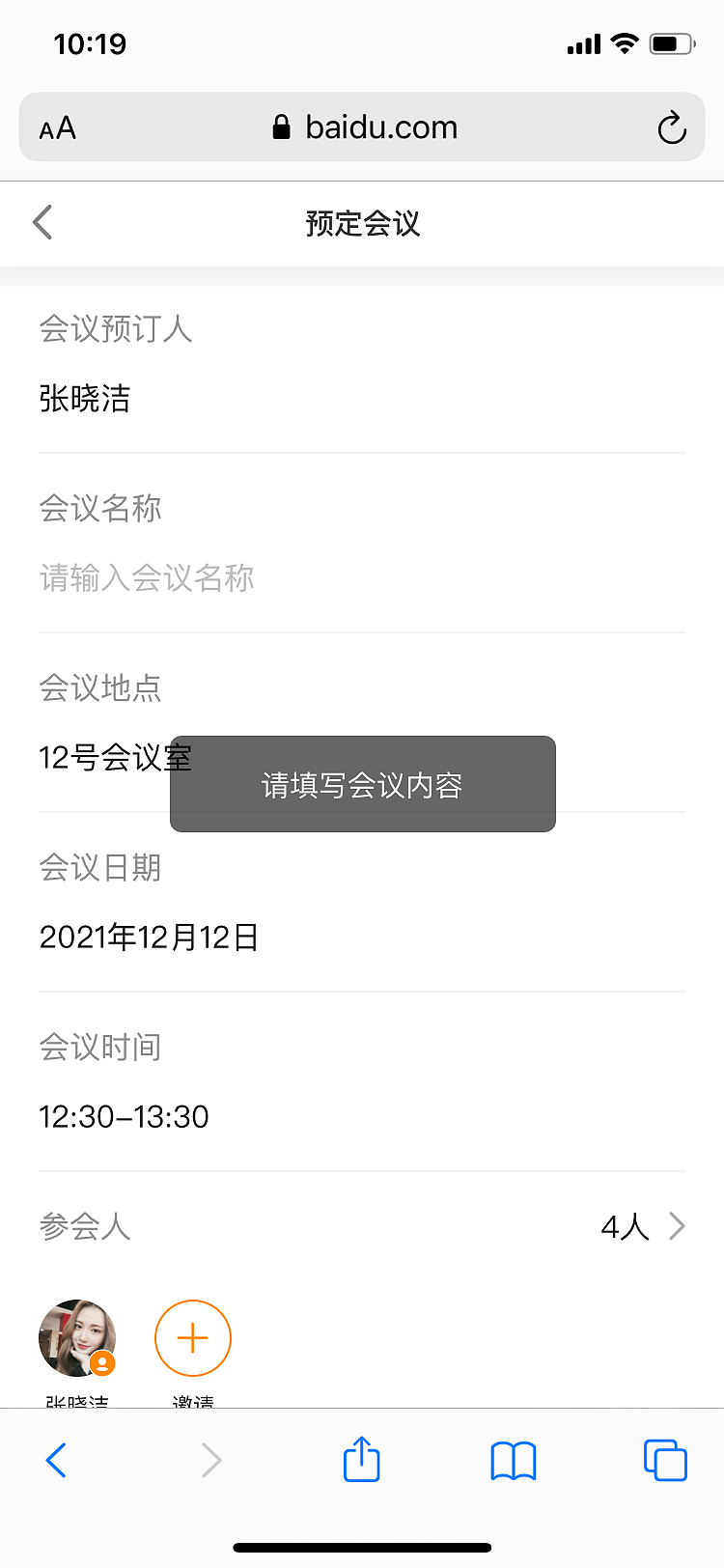Tap the padlock icon next to baidu.com
The height and width of the screenshot is (1568, 724).
[283, 126]
